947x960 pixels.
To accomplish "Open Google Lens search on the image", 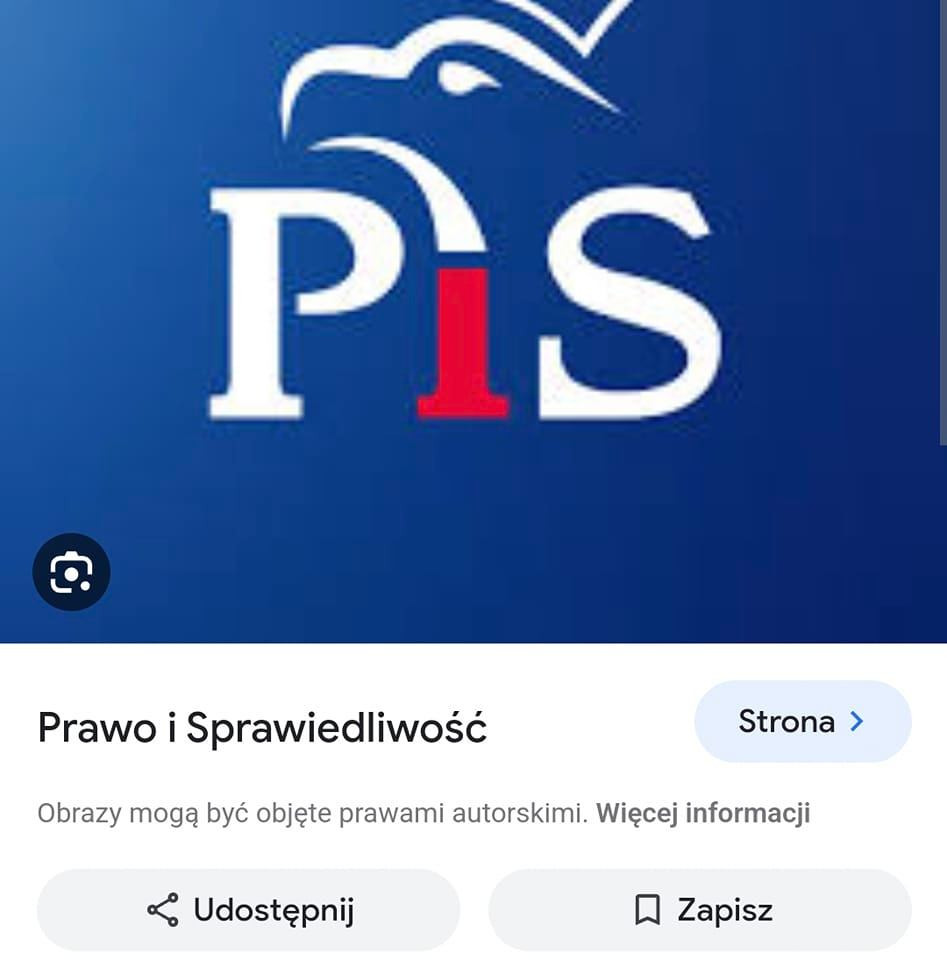I will pos(71,572).
